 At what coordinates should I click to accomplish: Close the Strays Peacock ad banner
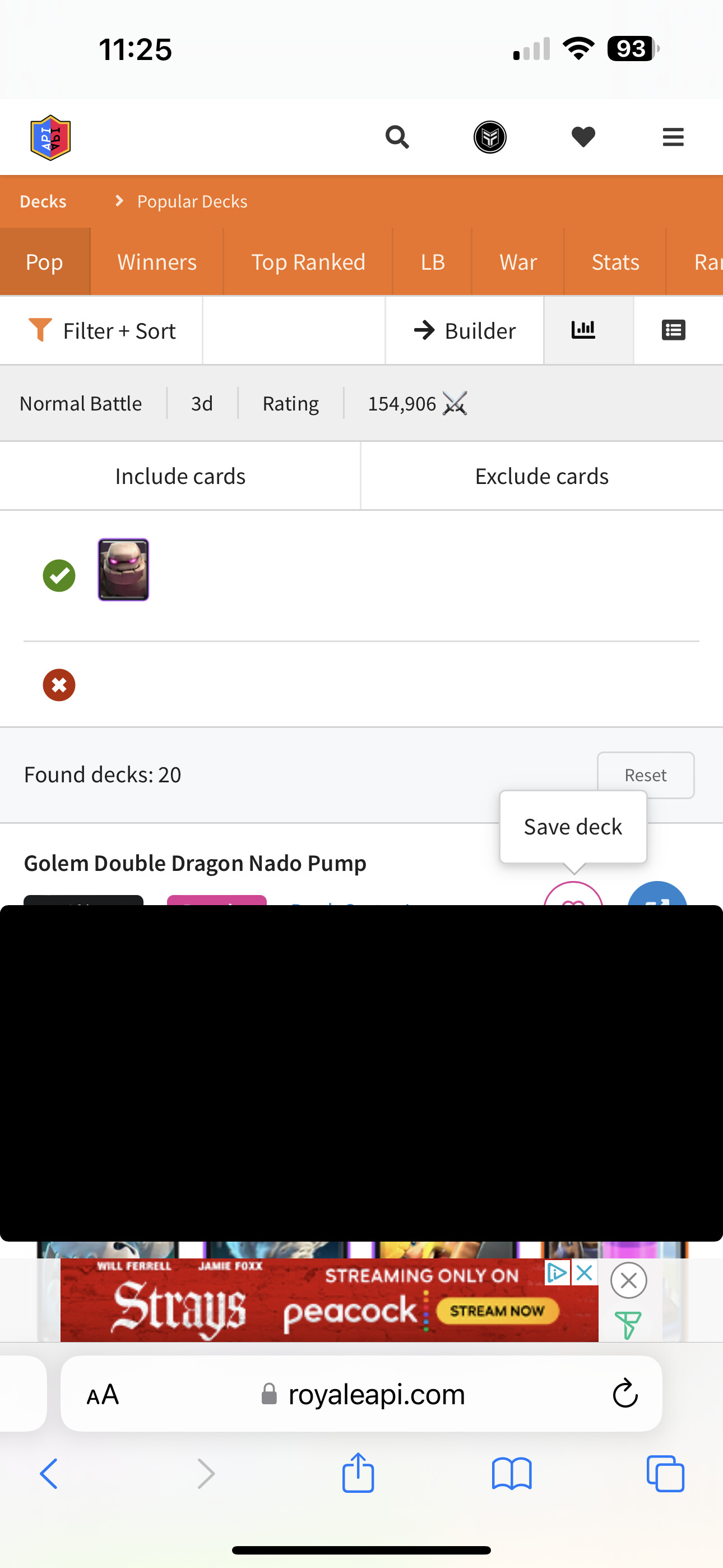pyautogui.click(x=629, y=1280)
